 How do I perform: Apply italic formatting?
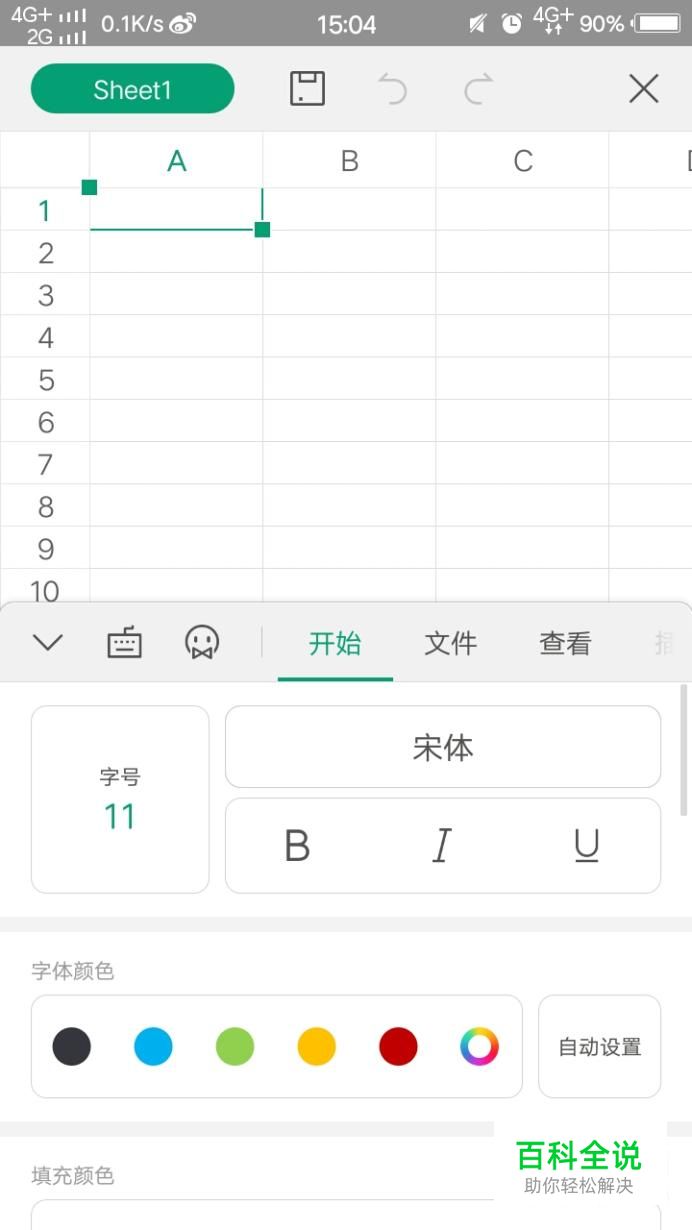tap(441, 846)
